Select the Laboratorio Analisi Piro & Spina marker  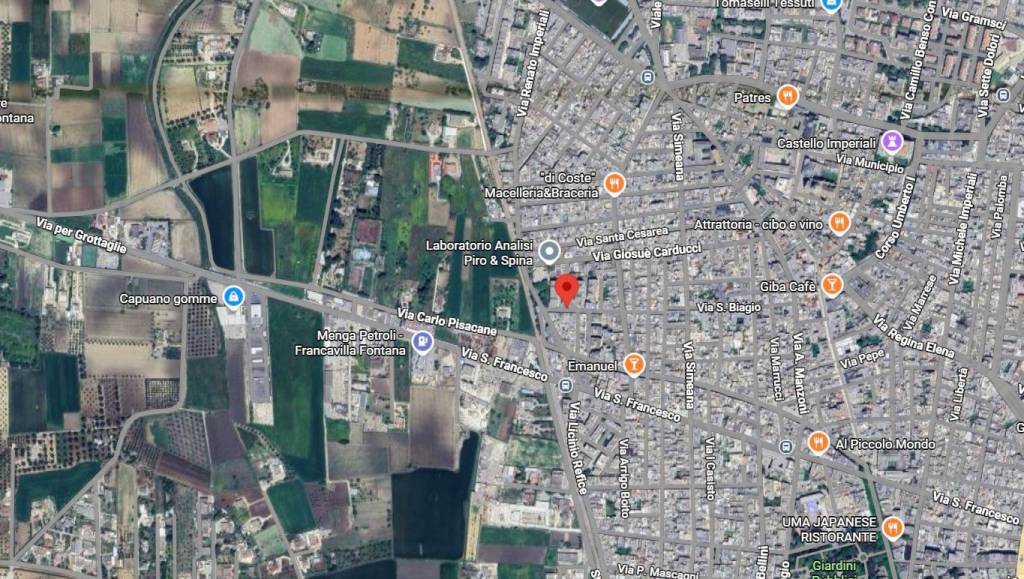[x=549, y=250]
